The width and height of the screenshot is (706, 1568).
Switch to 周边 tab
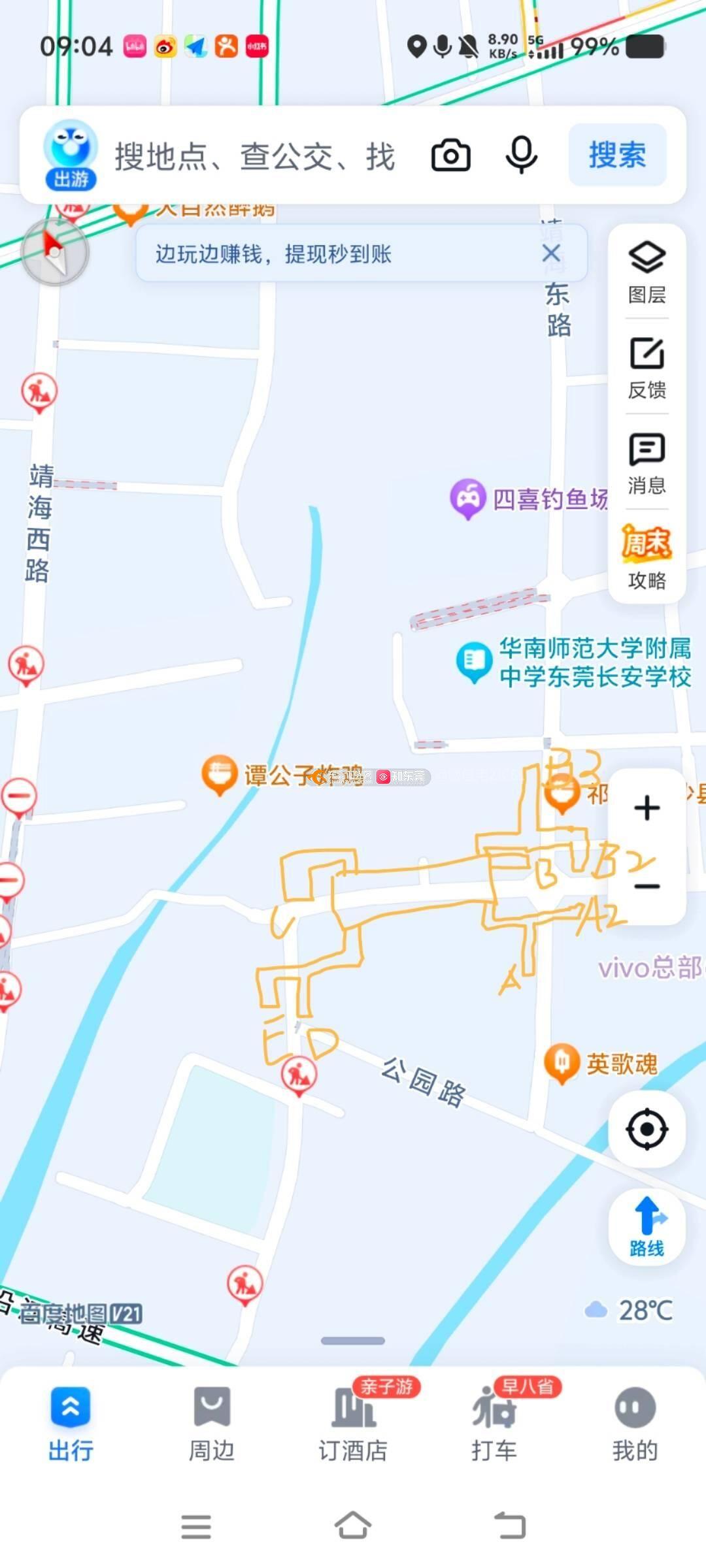212,1424
